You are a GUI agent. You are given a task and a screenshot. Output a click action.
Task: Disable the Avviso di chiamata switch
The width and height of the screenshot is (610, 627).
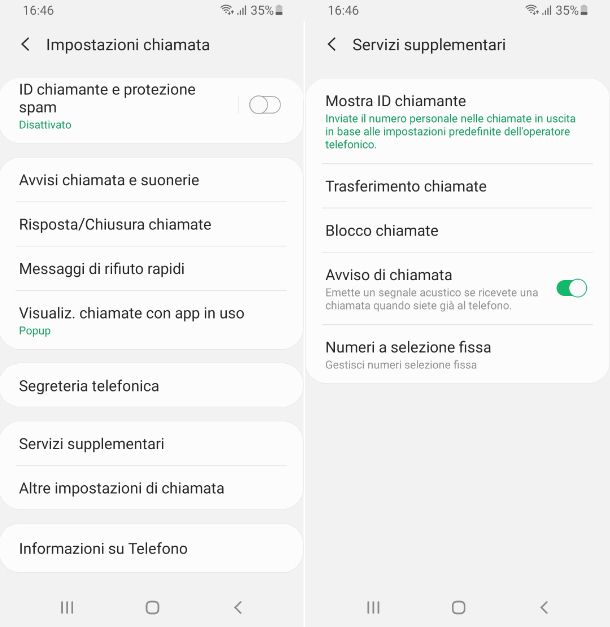click(x=571, y=288)
